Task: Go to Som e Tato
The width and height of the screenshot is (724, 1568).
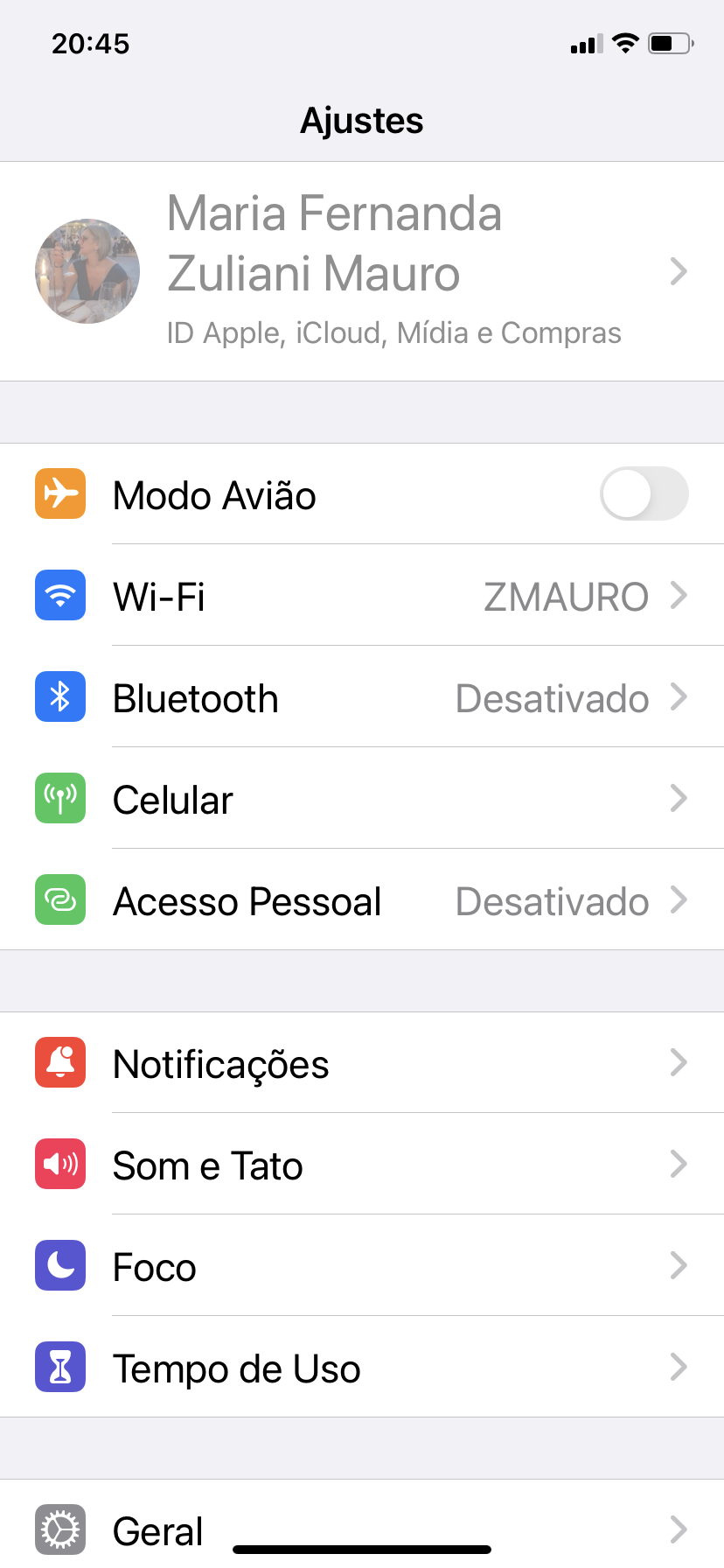Action: [x=362, y=1165]
